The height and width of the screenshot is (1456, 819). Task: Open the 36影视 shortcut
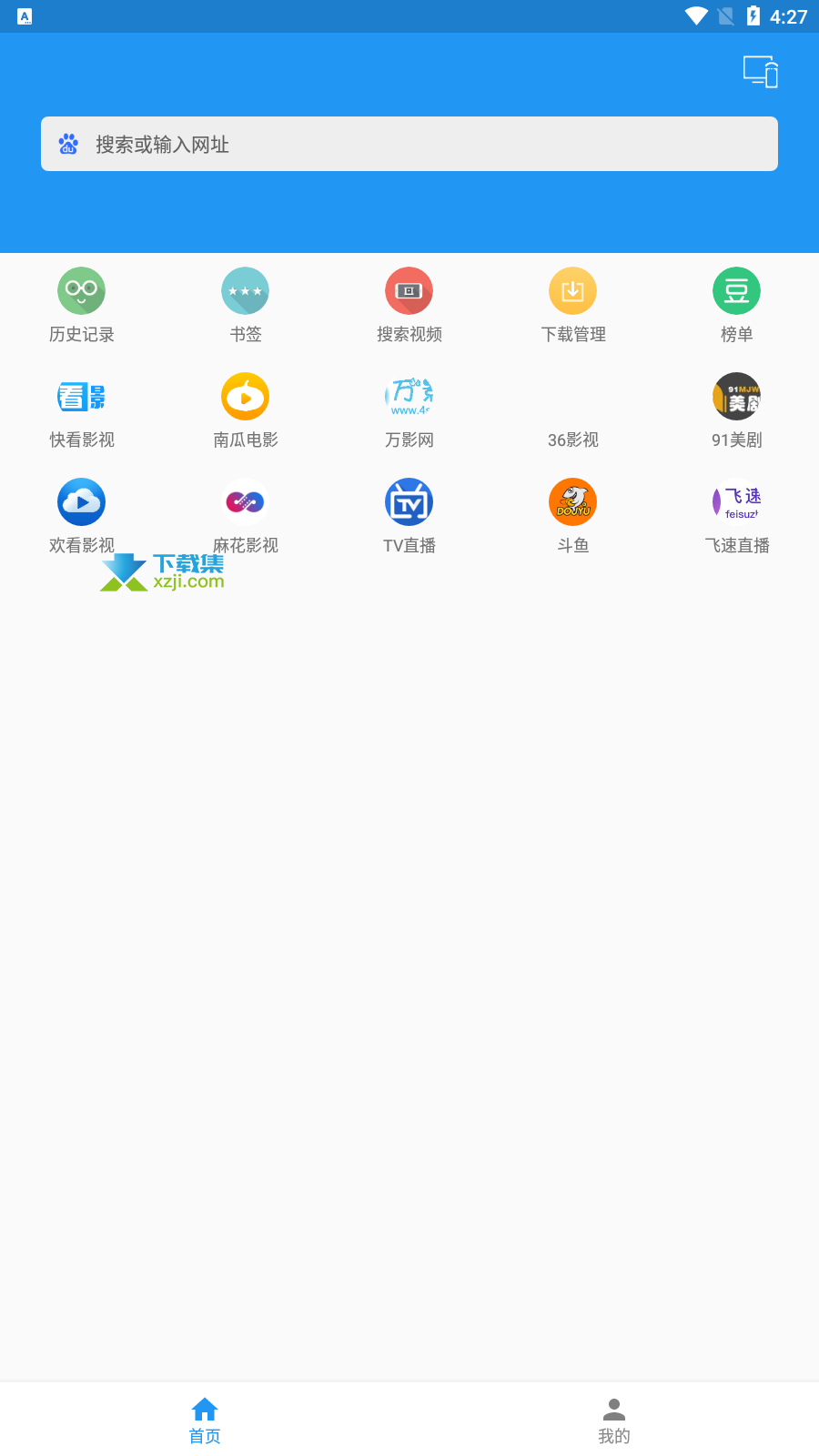point(573,411)
